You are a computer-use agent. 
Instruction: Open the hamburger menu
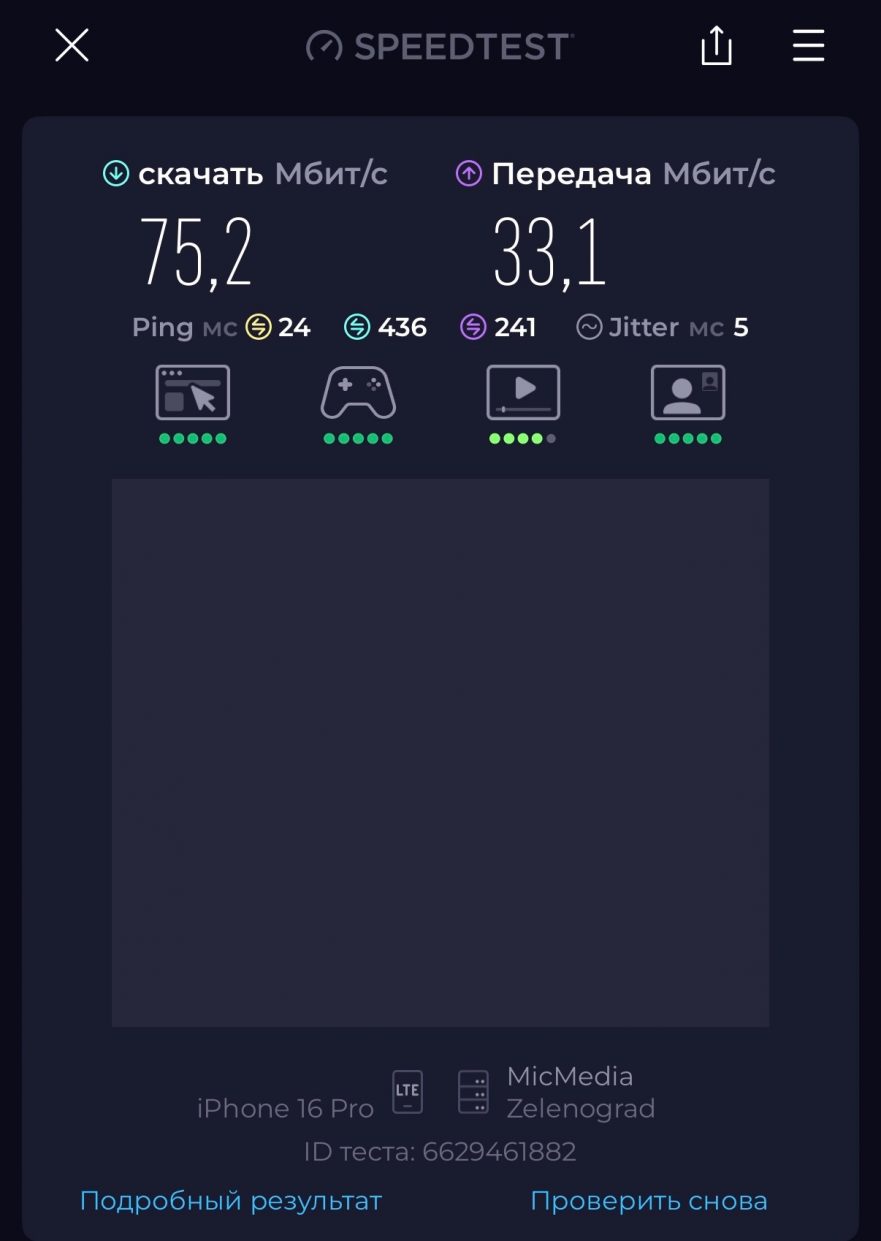[x=808, y=46]
